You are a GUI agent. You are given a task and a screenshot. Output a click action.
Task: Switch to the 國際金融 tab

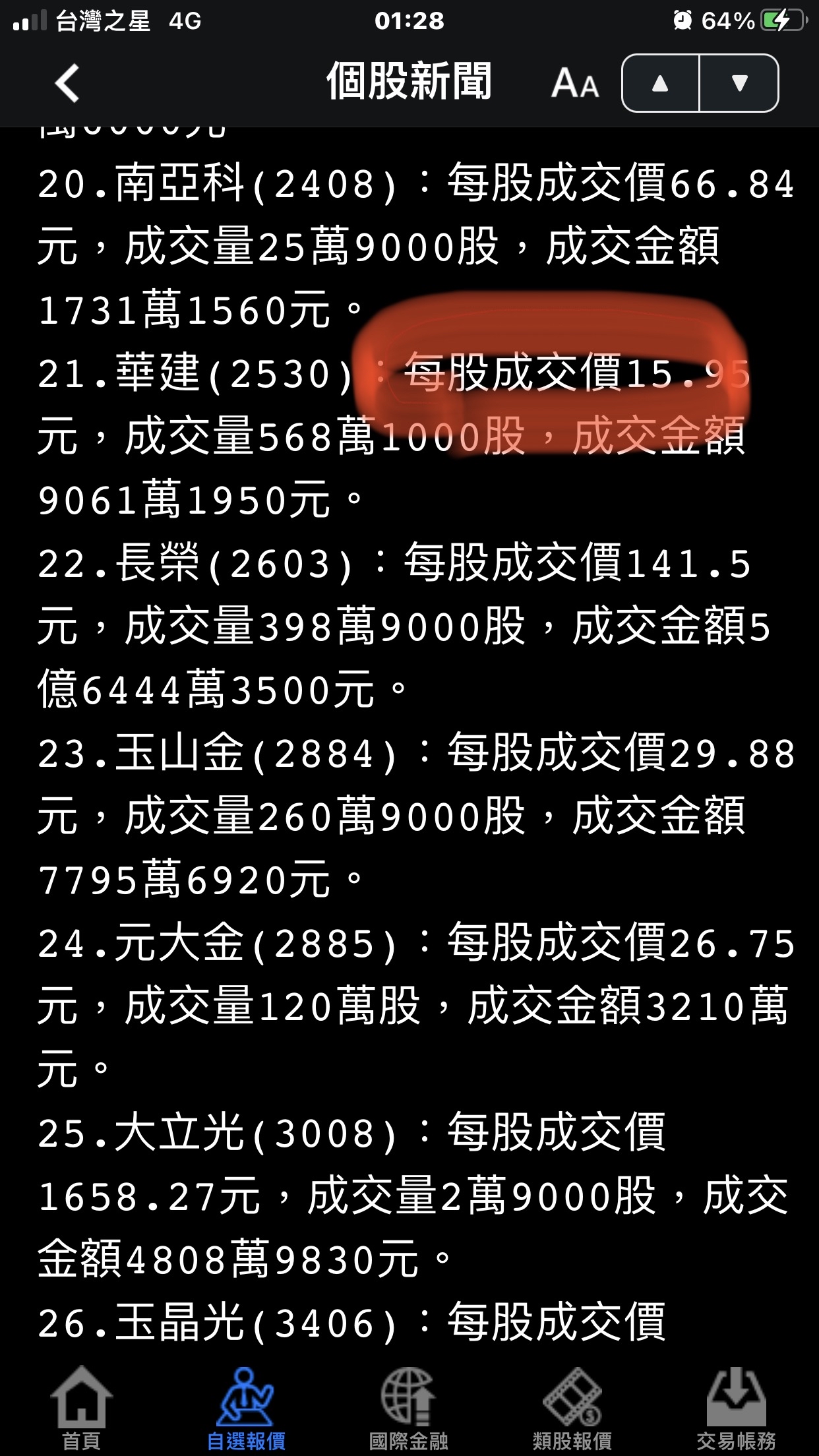(x=409, y=1409)
